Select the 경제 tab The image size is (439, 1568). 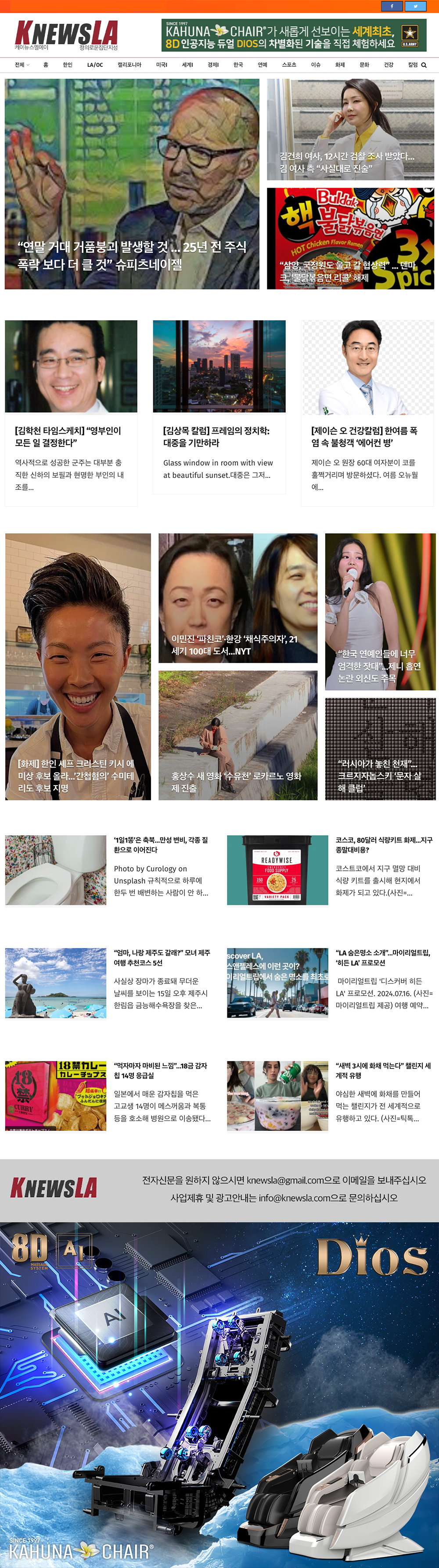tap(213, 65)
